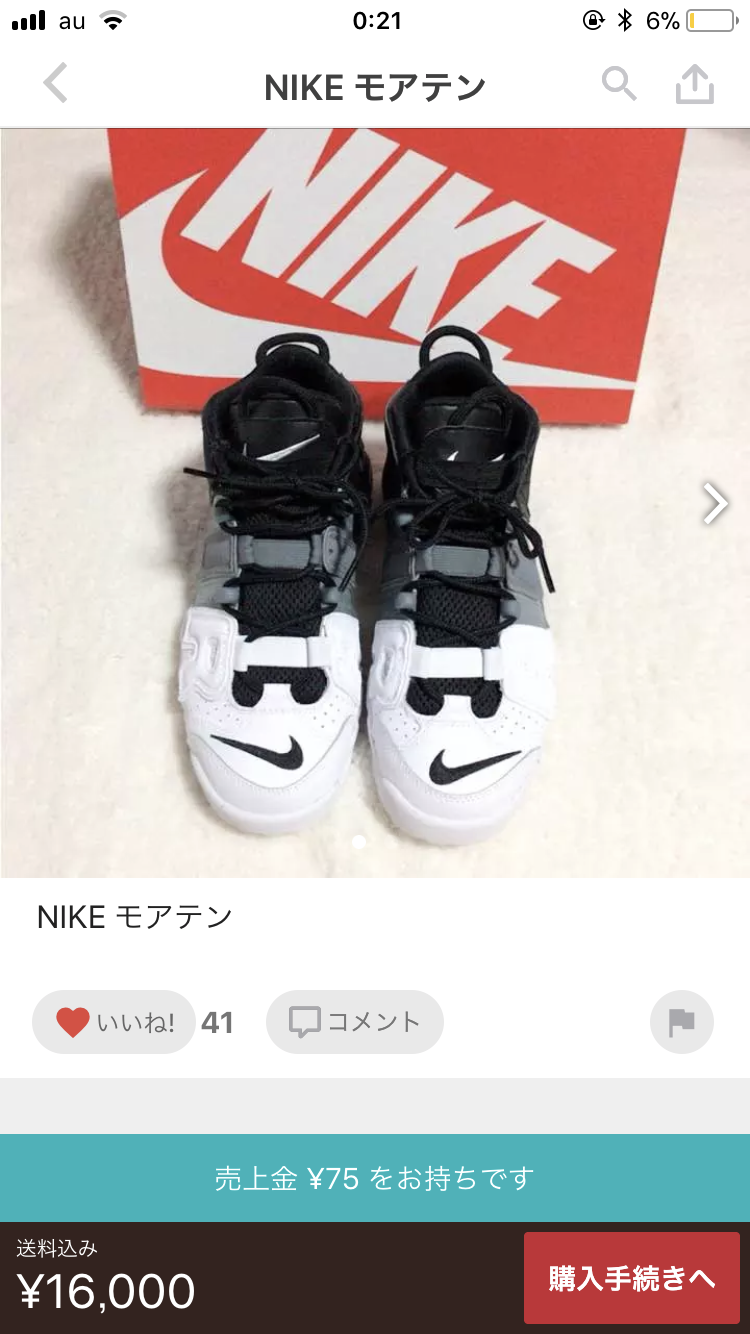The width and height of the screenshot is (750, 1334).
Task: Open the コメント comments button
Action: click(355, 1022)
